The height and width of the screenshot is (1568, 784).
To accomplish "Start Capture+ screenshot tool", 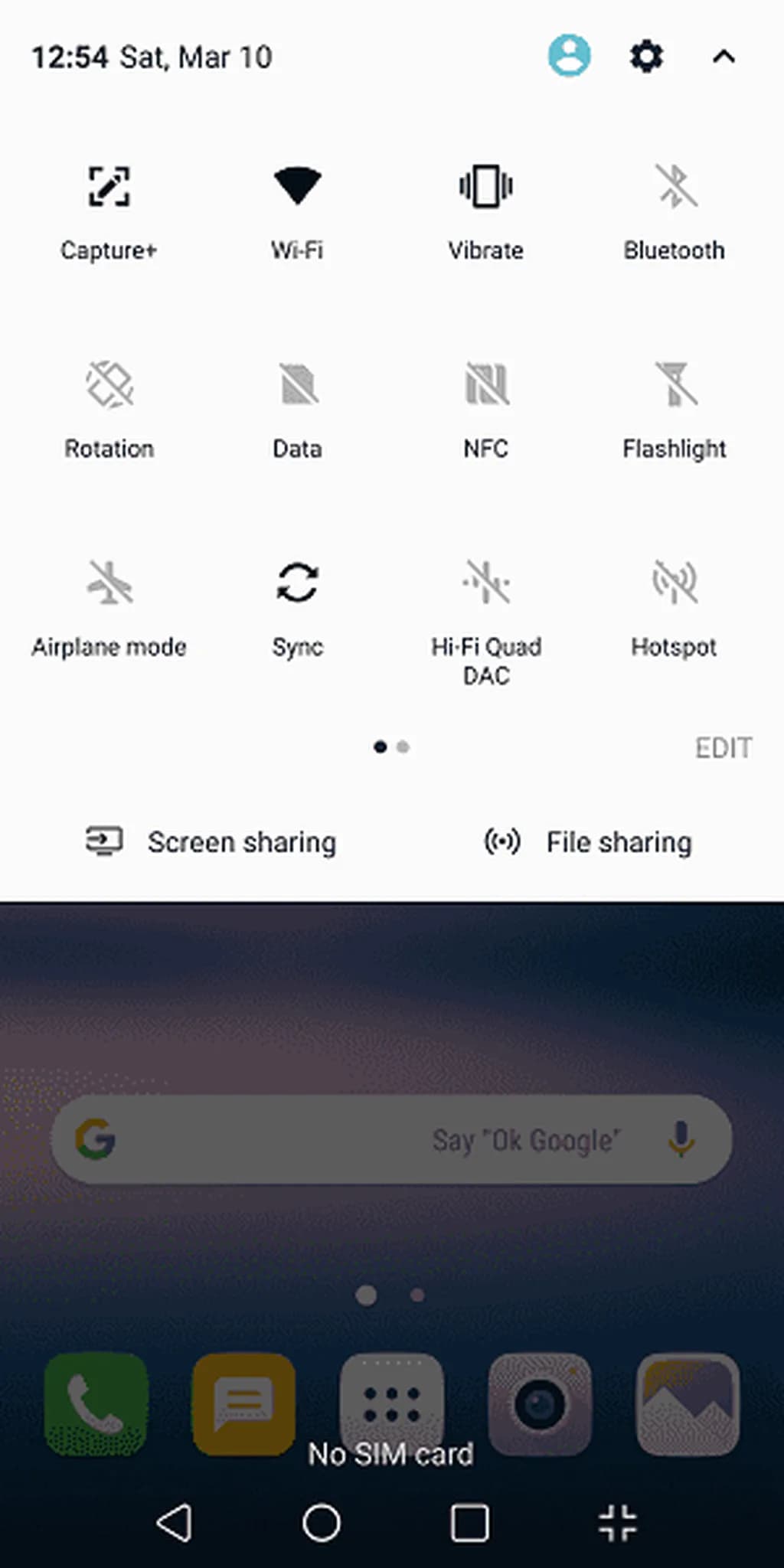I will tap(109, 187).
